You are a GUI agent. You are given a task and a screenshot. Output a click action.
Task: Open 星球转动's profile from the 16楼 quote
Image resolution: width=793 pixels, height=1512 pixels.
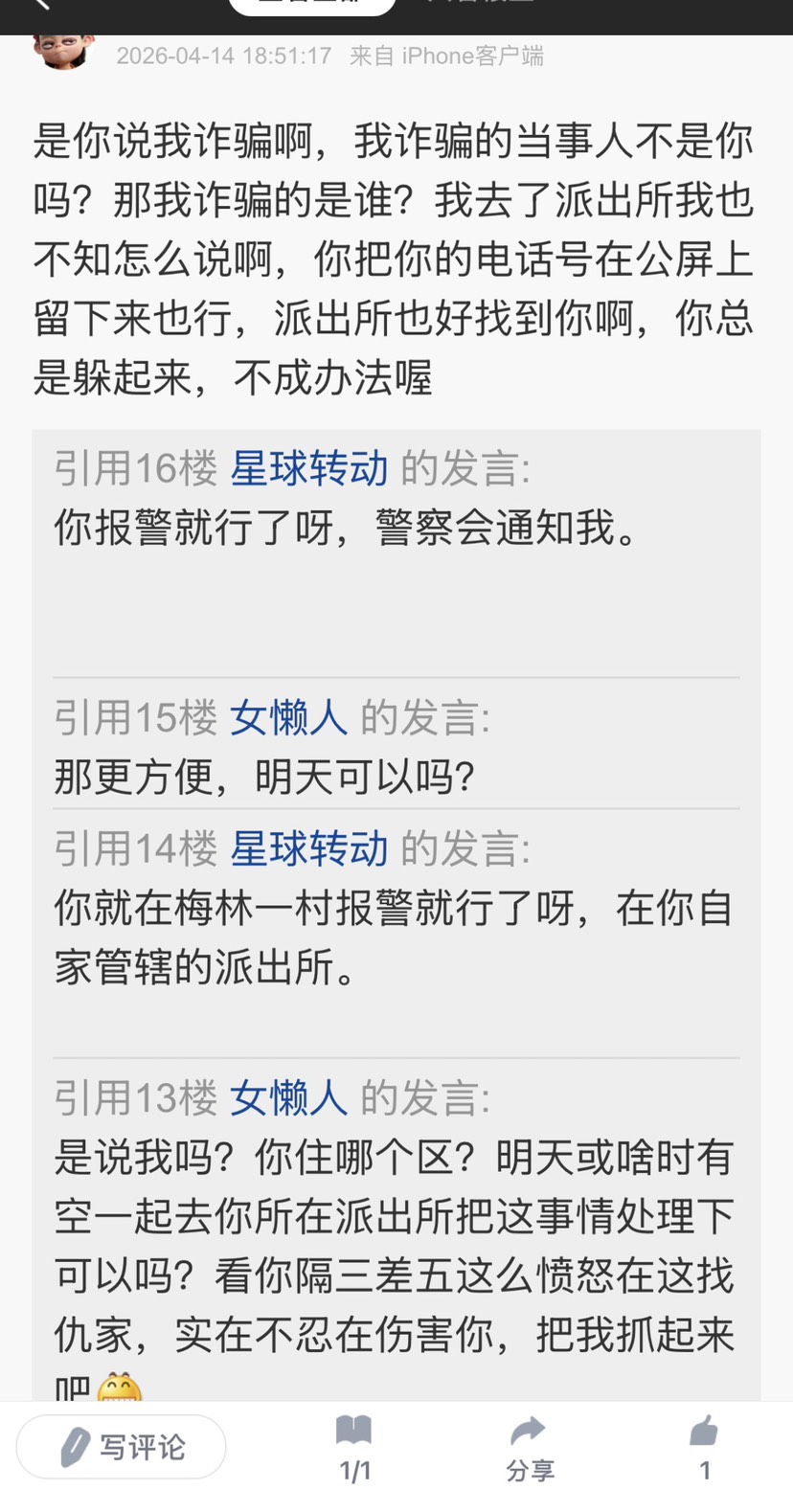309,469
